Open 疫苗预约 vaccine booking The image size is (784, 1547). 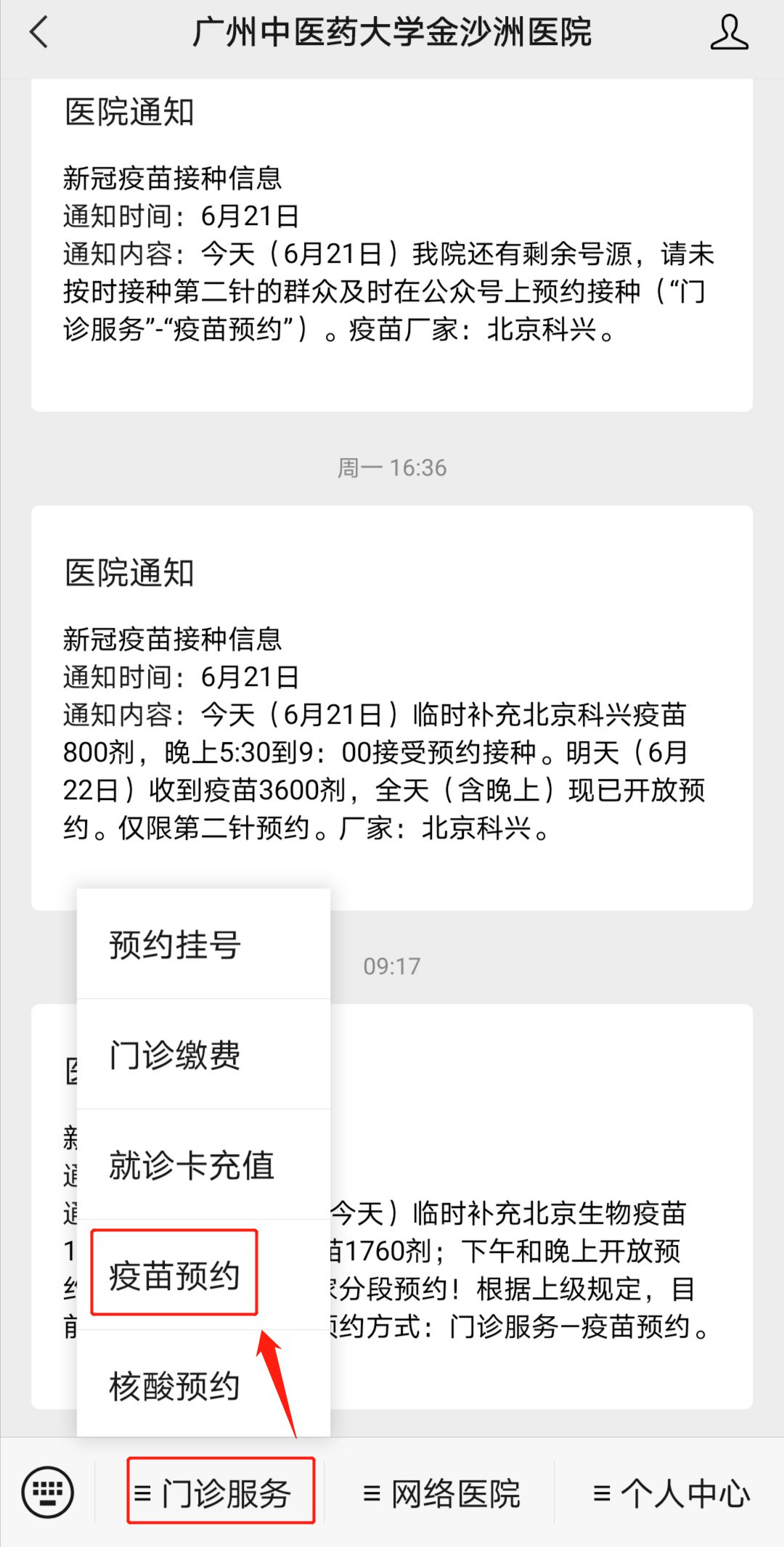click(x=174, y=1275)
